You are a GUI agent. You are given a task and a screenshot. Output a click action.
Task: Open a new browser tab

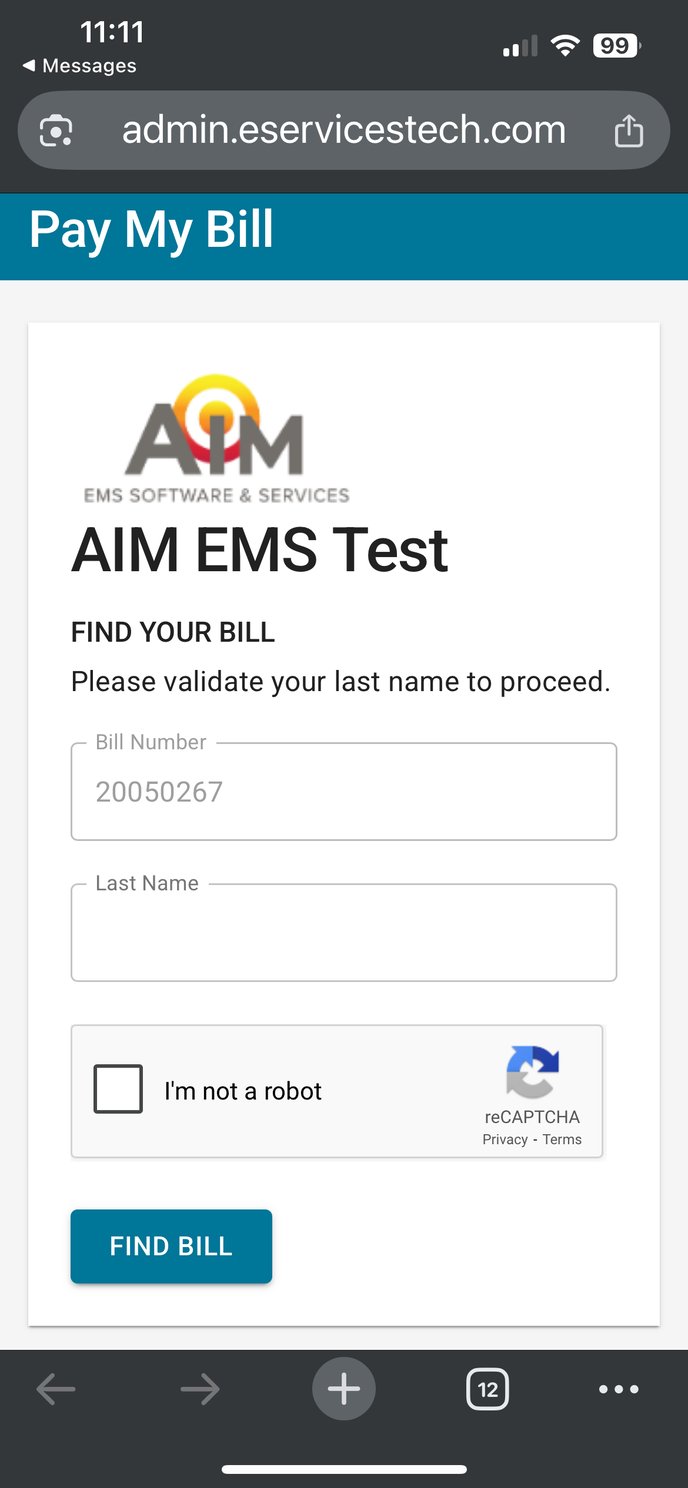[x=343, y=1389]
